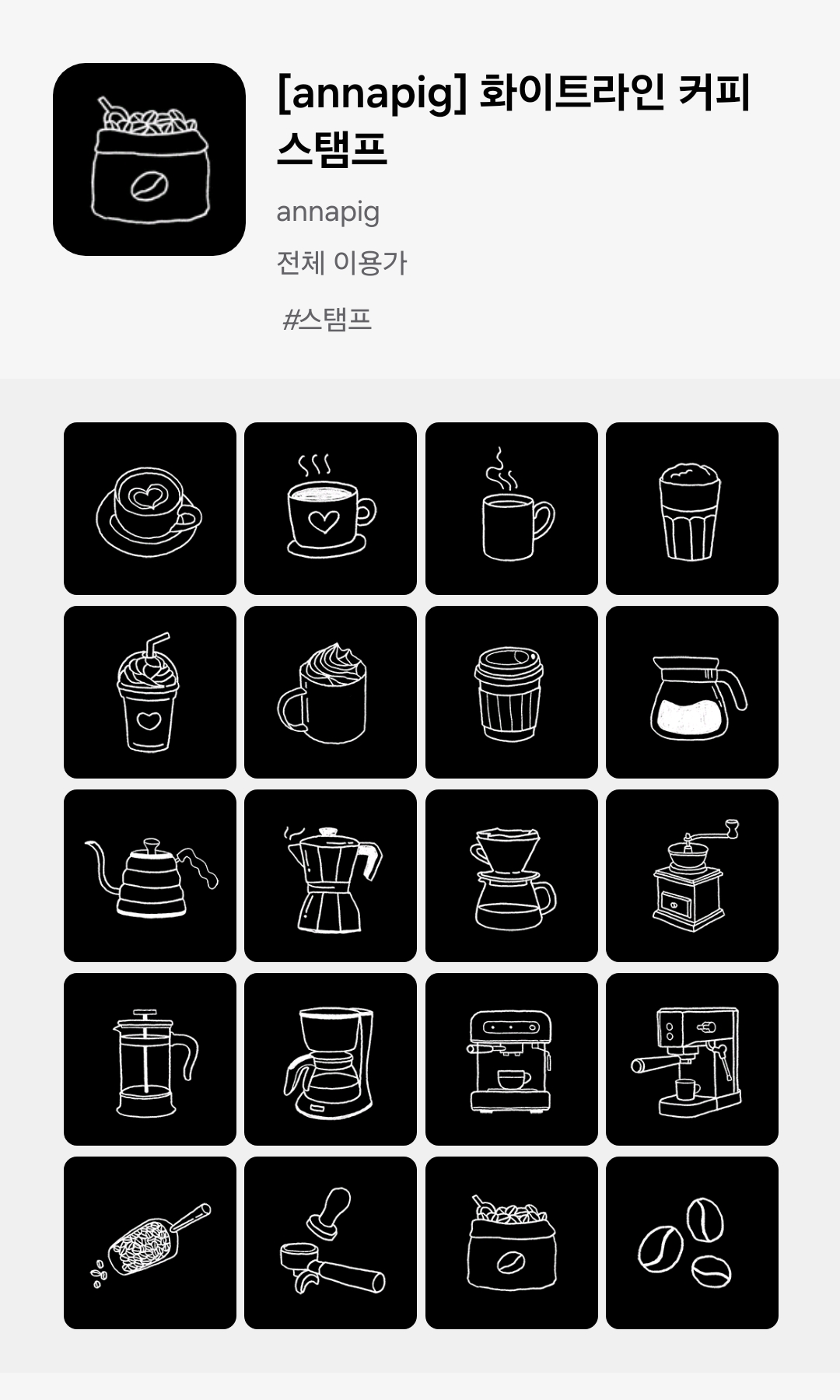Select the three coffee beans sticker
The image size is (840, 1400).
click(692, 1243)
